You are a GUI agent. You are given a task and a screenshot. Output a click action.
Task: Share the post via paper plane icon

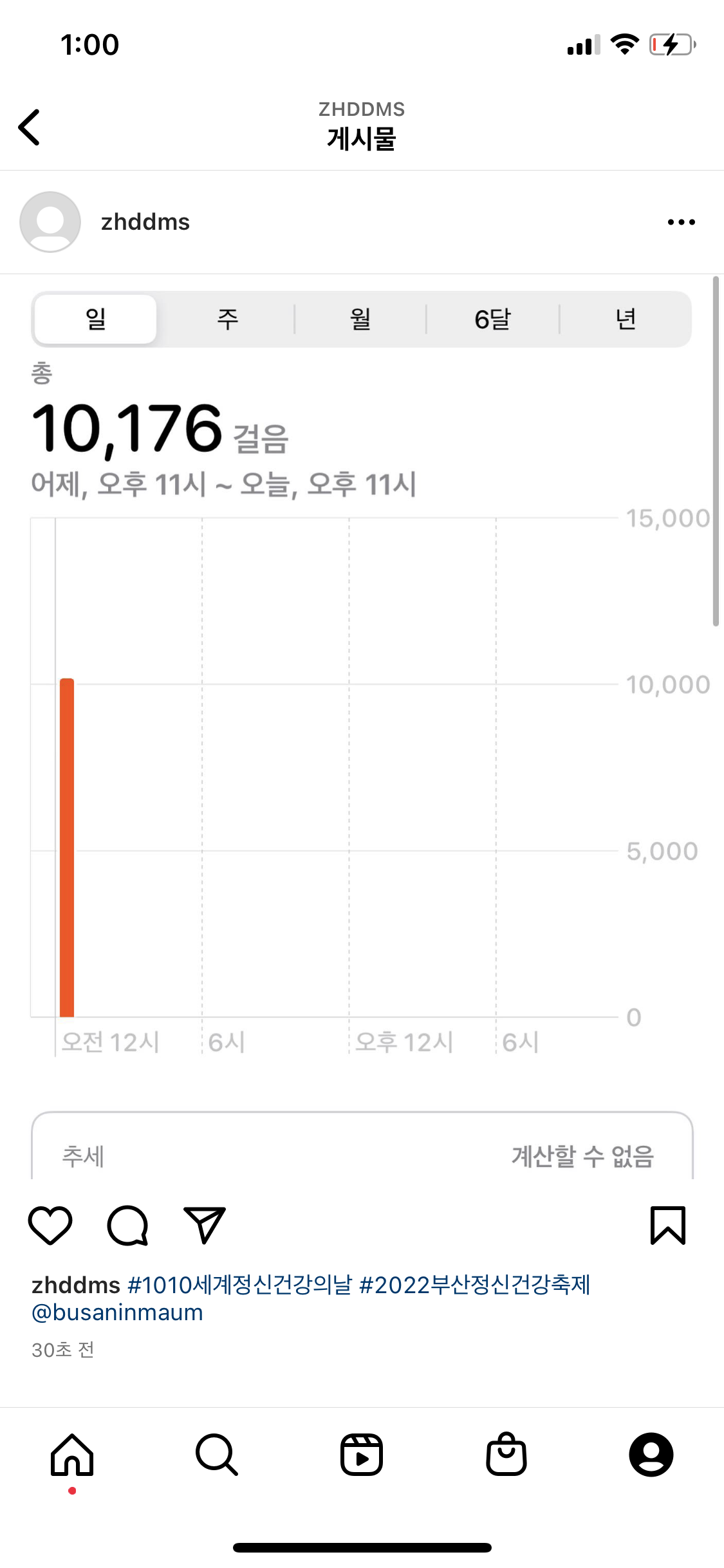[205, 1225]
